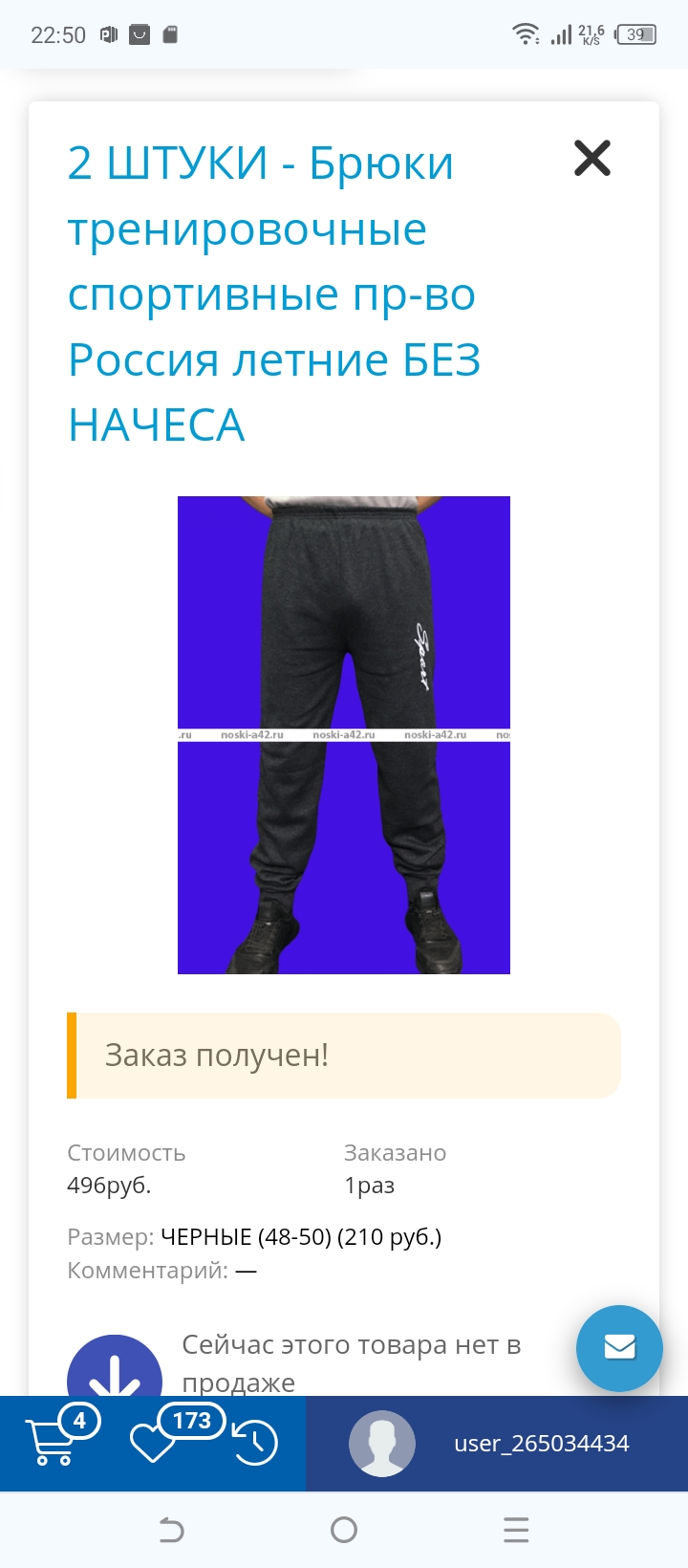688x1568 pixels.
Task: Open the order history clock icon
Action: [255, 1444]
